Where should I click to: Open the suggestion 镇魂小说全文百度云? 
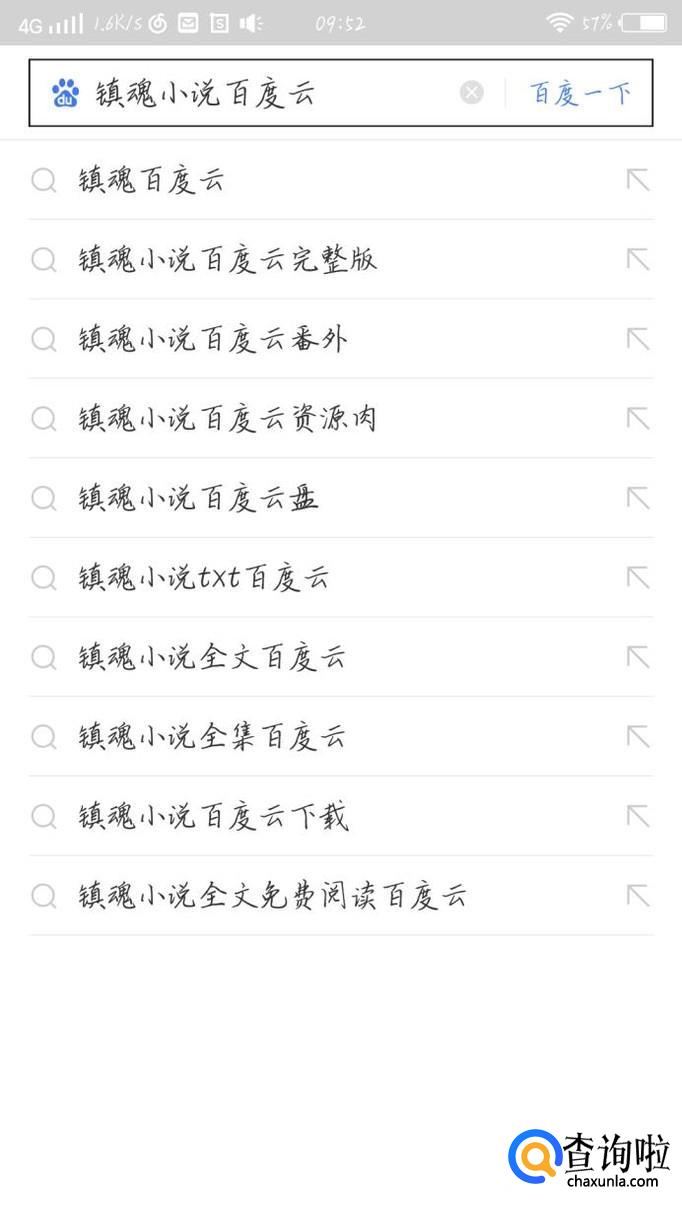click(x=213, y=657)
